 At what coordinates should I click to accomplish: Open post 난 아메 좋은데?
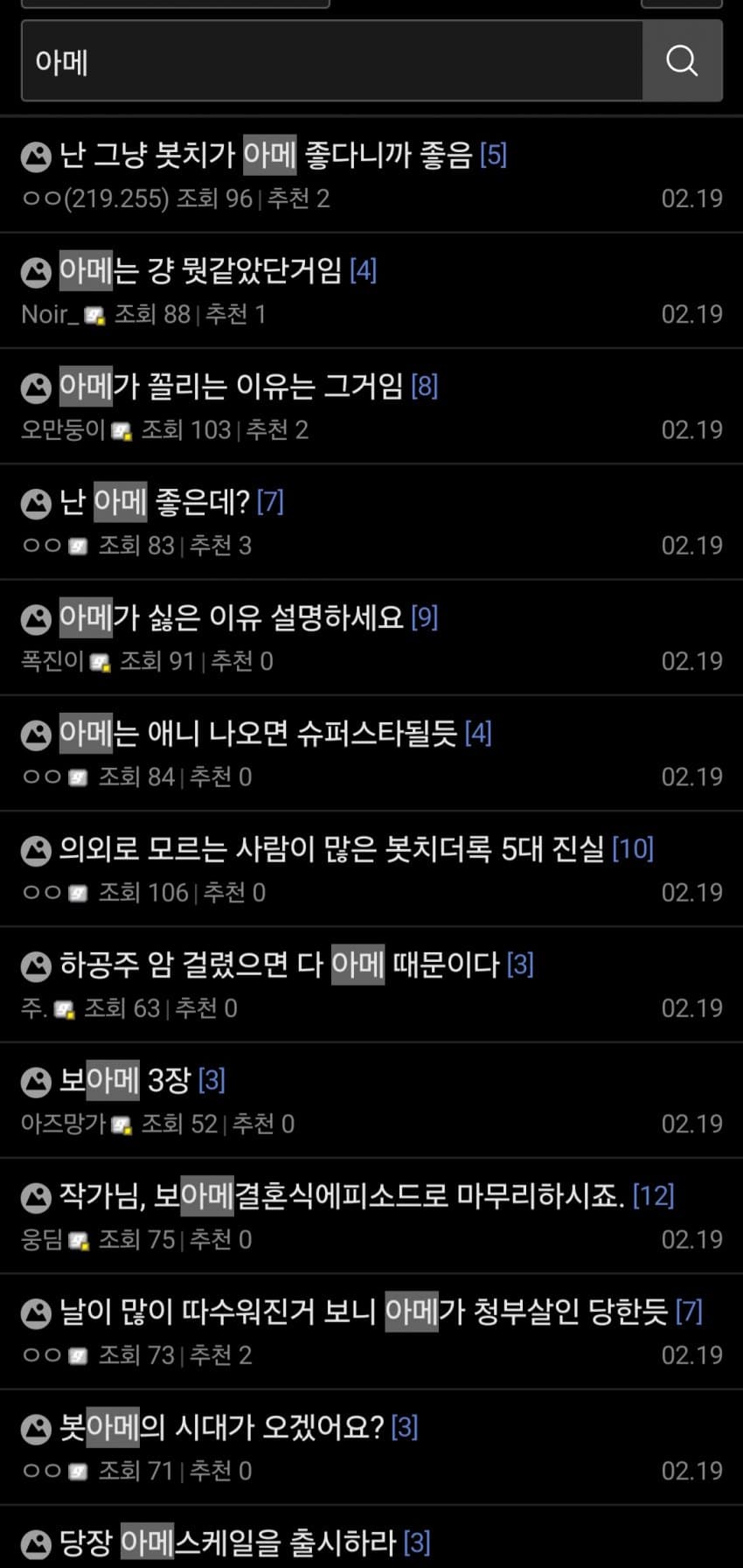click(156, 502)
